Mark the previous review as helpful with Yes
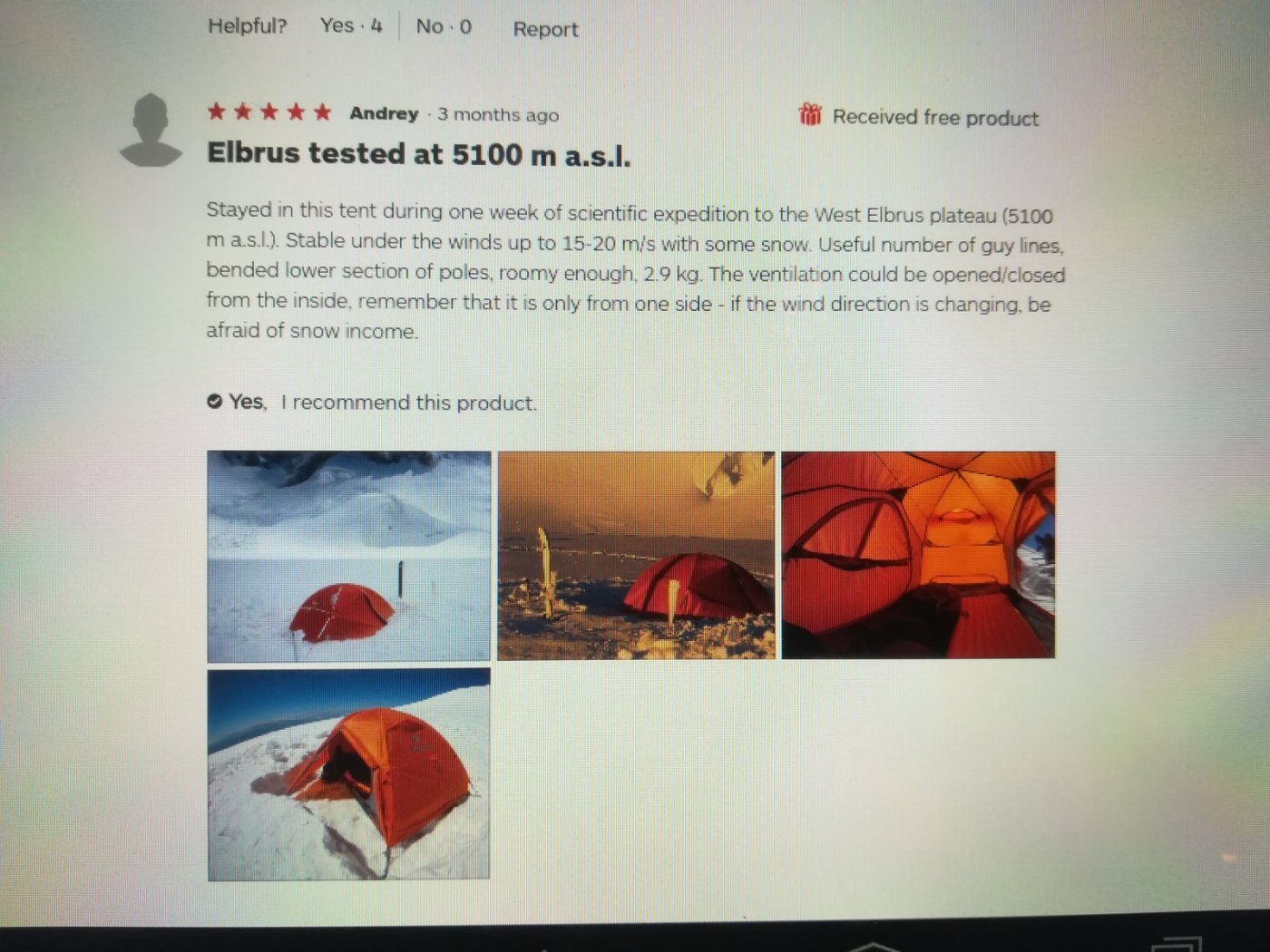 coord(350,26)
